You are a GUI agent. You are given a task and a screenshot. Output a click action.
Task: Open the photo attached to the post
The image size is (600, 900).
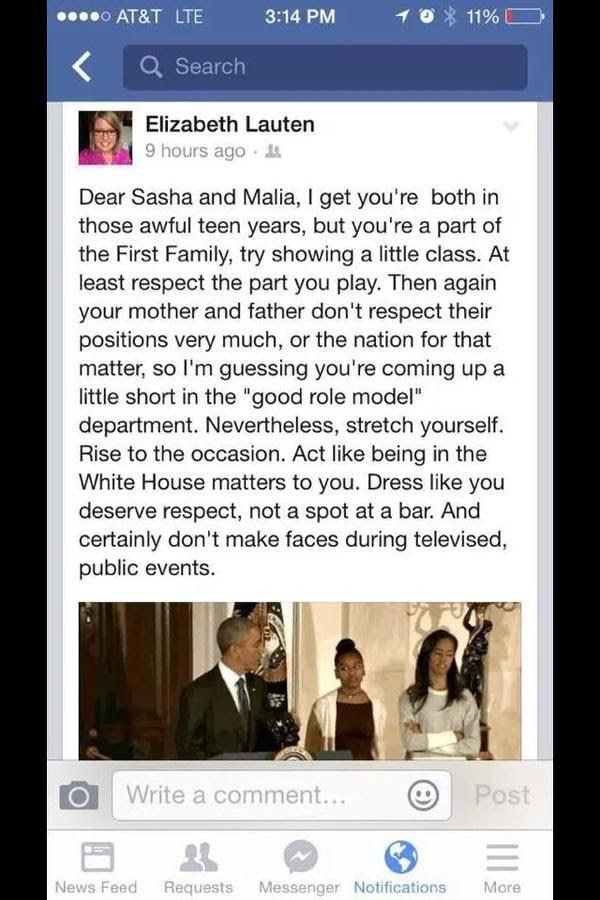(300, 680)
